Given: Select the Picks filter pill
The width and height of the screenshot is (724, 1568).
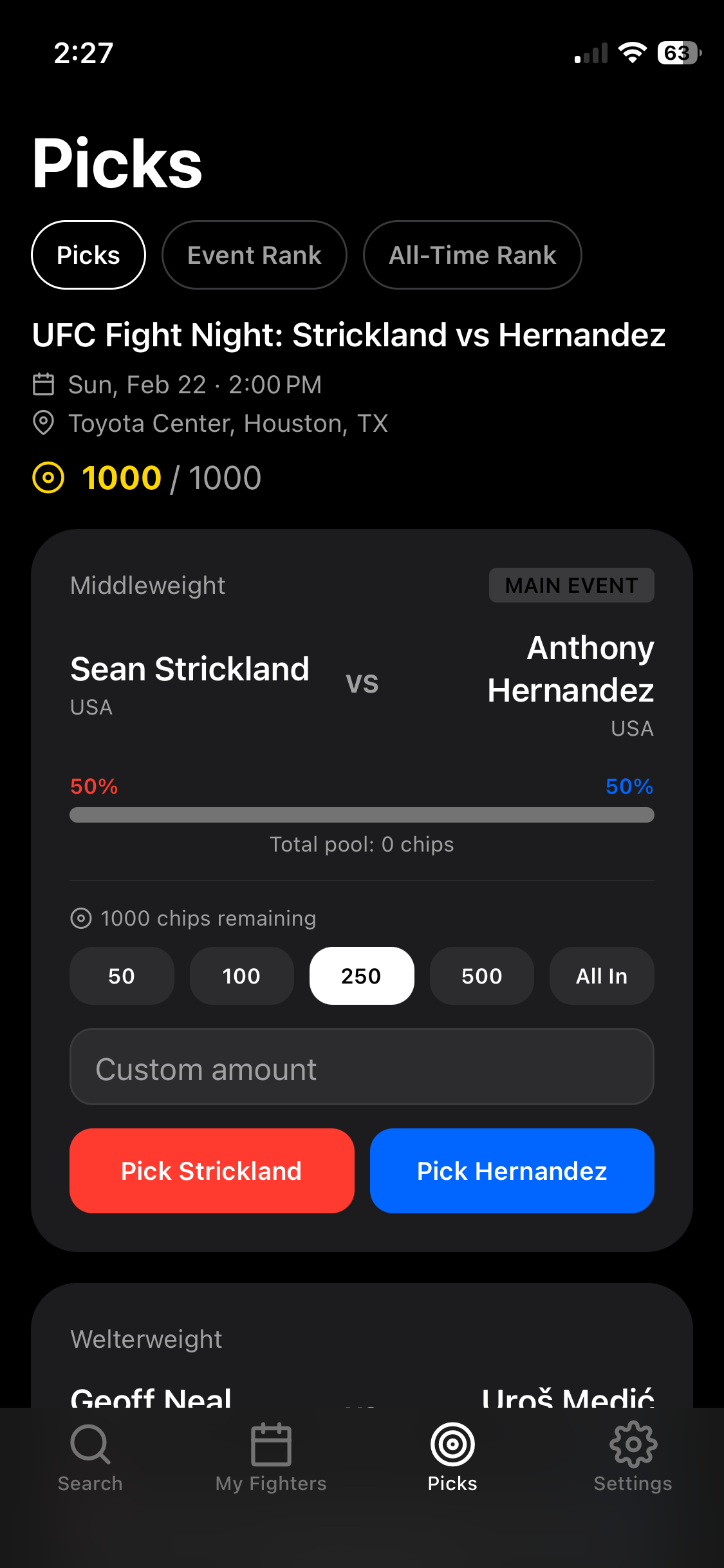Looking at the screenshot, I should click(88, 255).
